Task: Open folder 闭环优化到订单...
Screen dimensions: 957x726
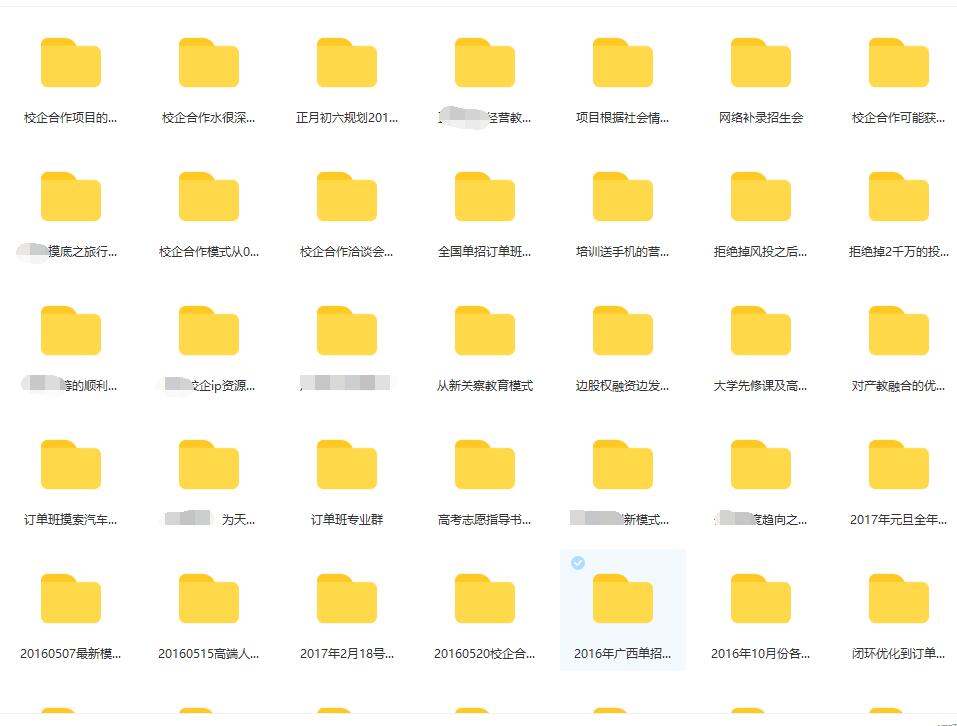Action: tap(898, 600)
